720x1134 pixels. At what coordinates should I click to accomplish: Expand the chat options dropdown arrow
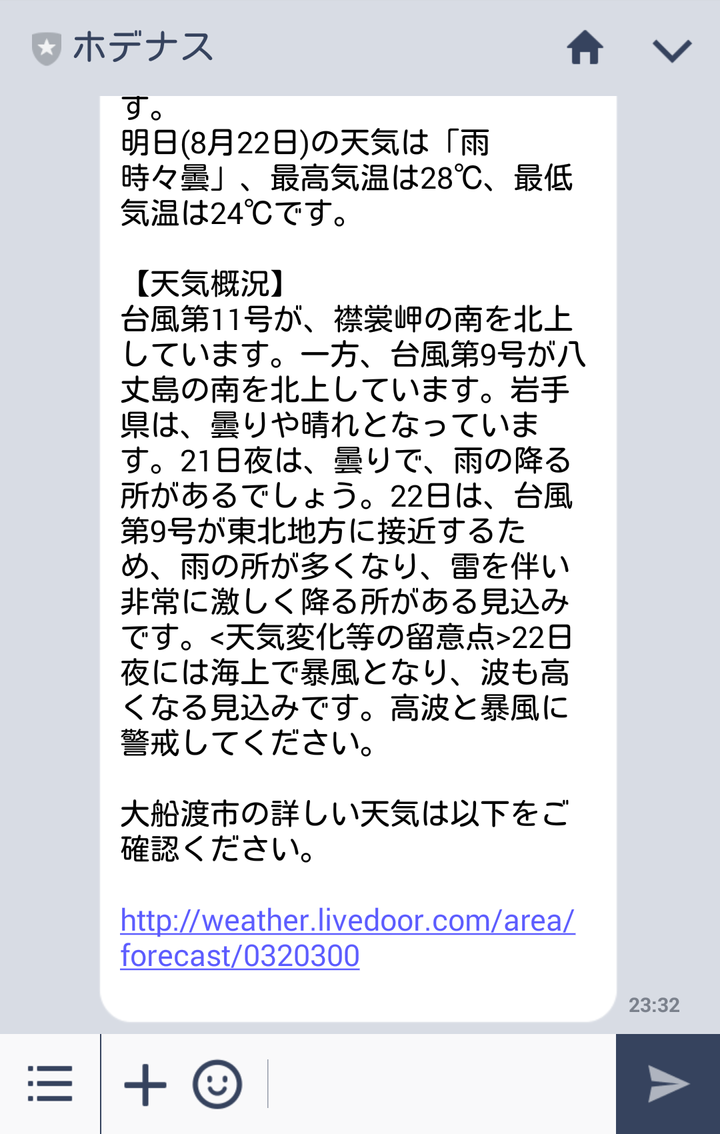671,49
